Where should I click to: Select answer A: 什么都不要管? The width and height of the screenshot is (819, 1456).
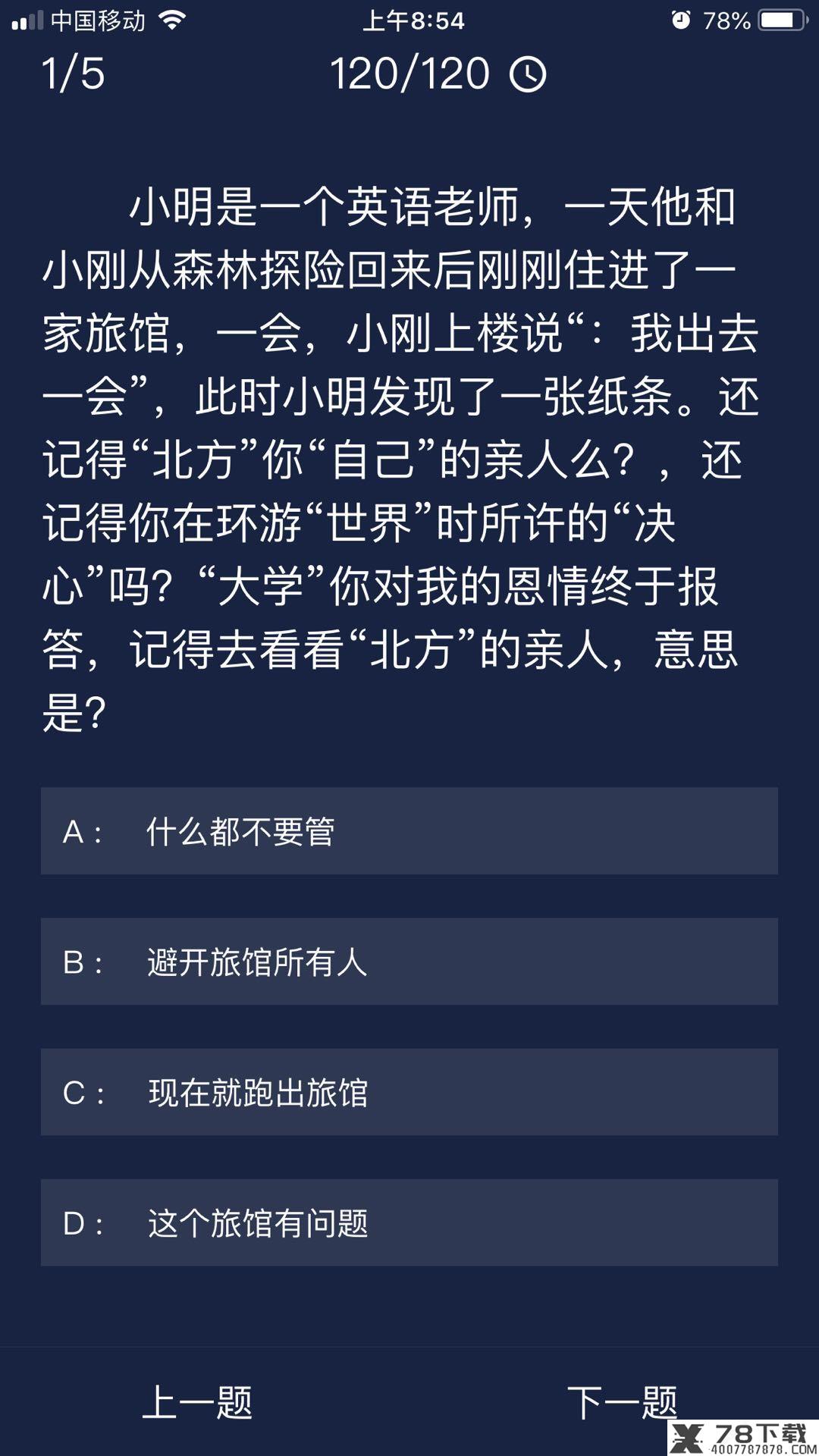point(409,831)
